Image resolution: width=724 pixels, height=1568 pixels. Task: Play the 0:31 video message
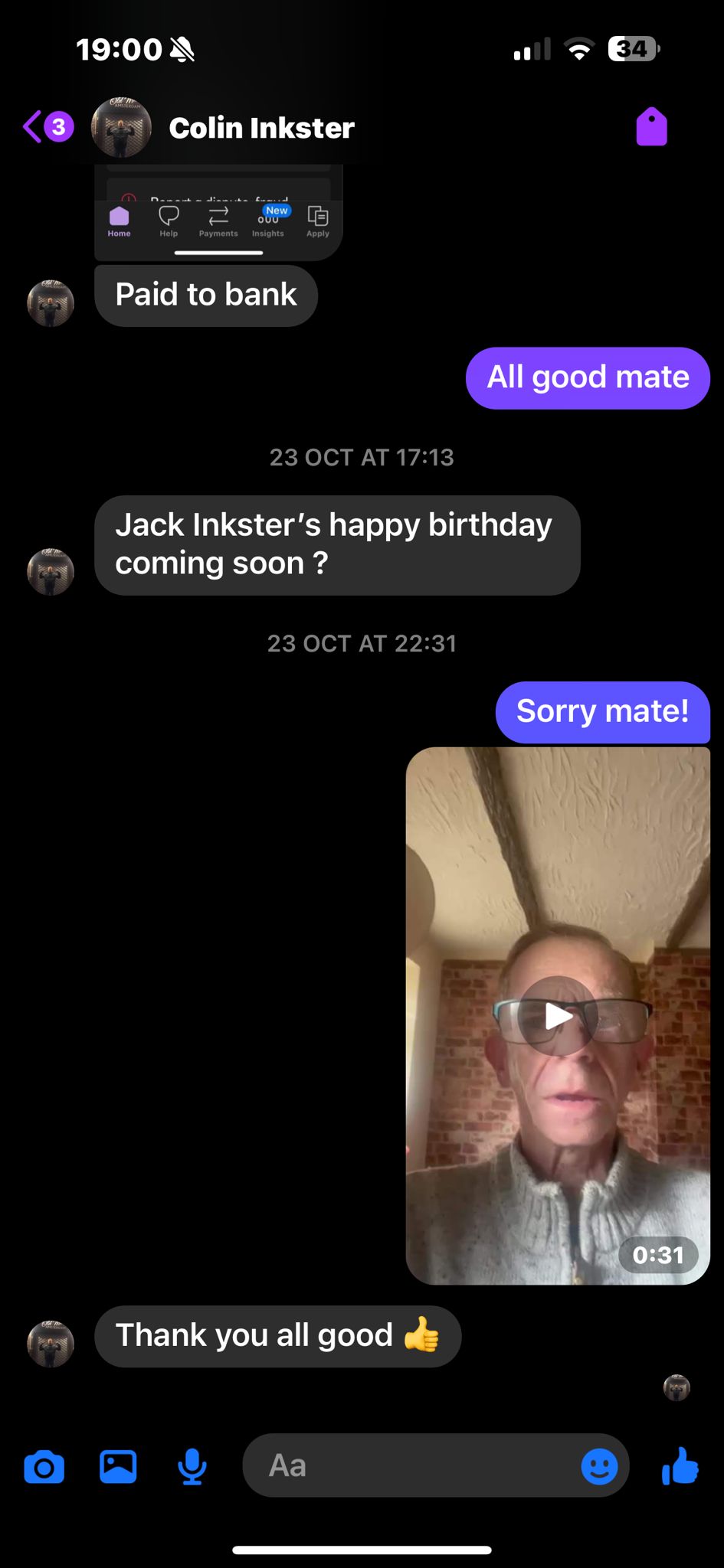tap(557, 1016)
